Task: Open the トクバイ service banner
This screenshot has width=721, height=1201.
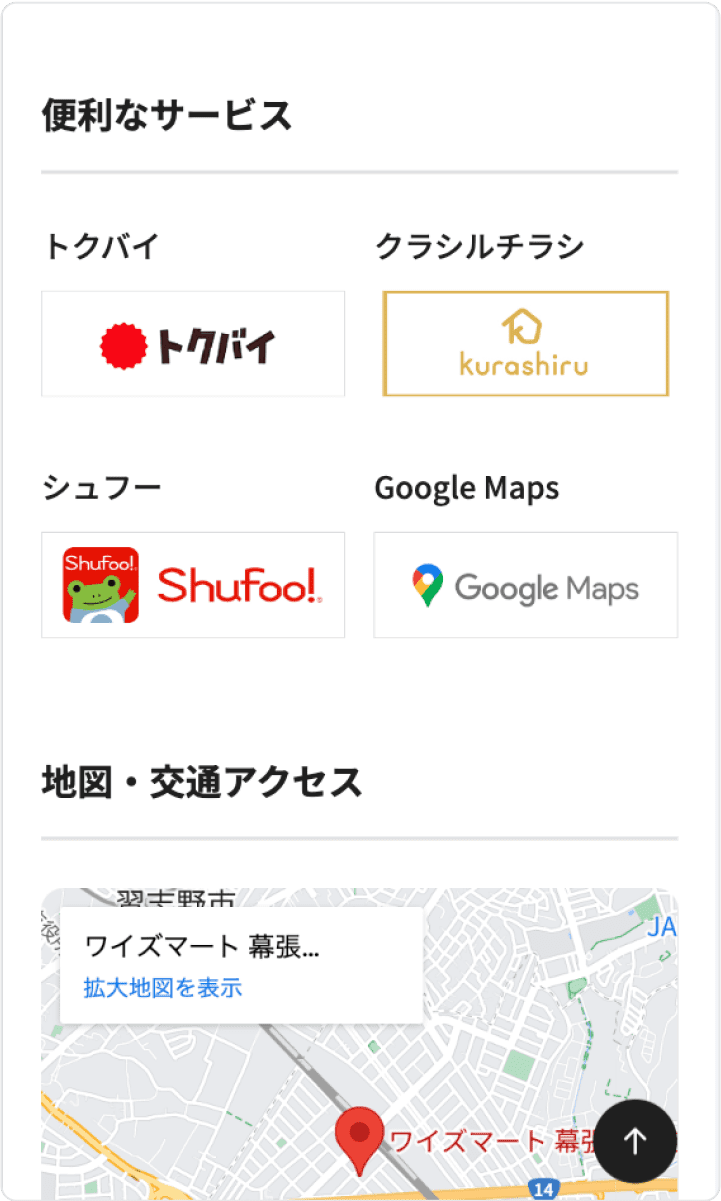Action: coord(193,344)
